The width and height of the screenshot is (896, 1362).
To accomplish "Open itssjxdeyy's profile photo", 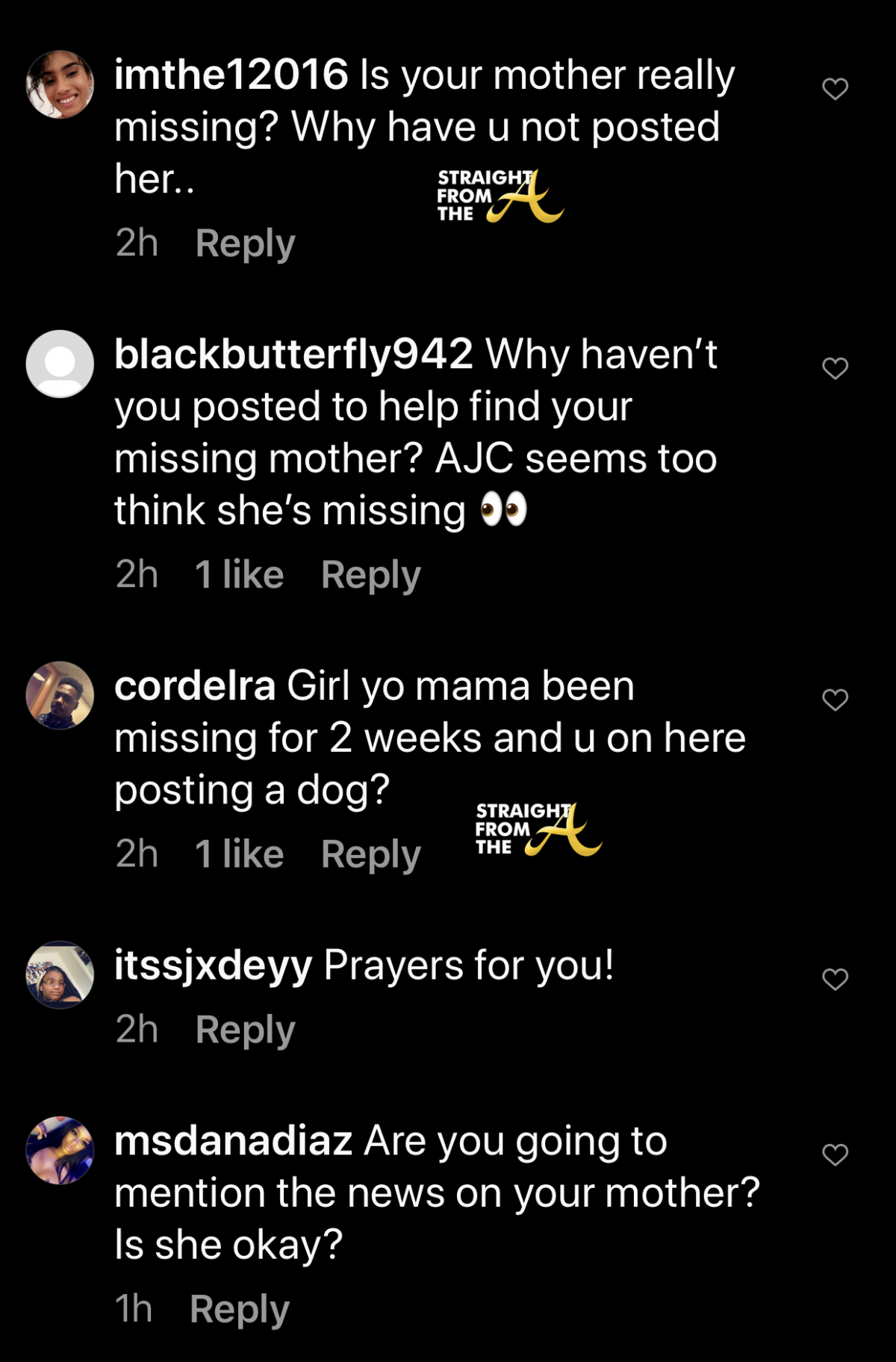I will point(60,974).
